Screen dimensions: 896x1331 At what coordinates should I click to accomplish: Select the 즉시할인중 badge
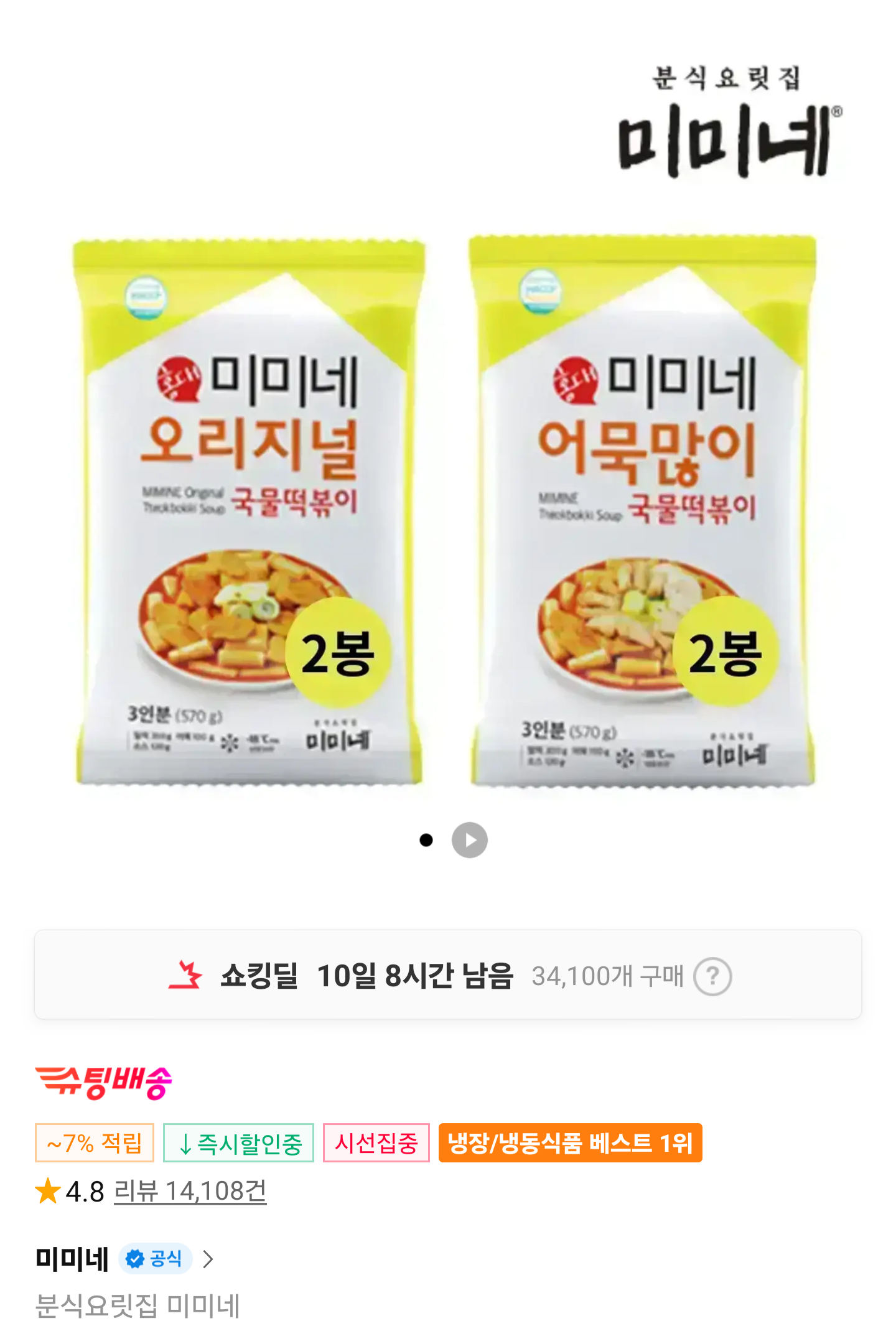coord(238,1142)
